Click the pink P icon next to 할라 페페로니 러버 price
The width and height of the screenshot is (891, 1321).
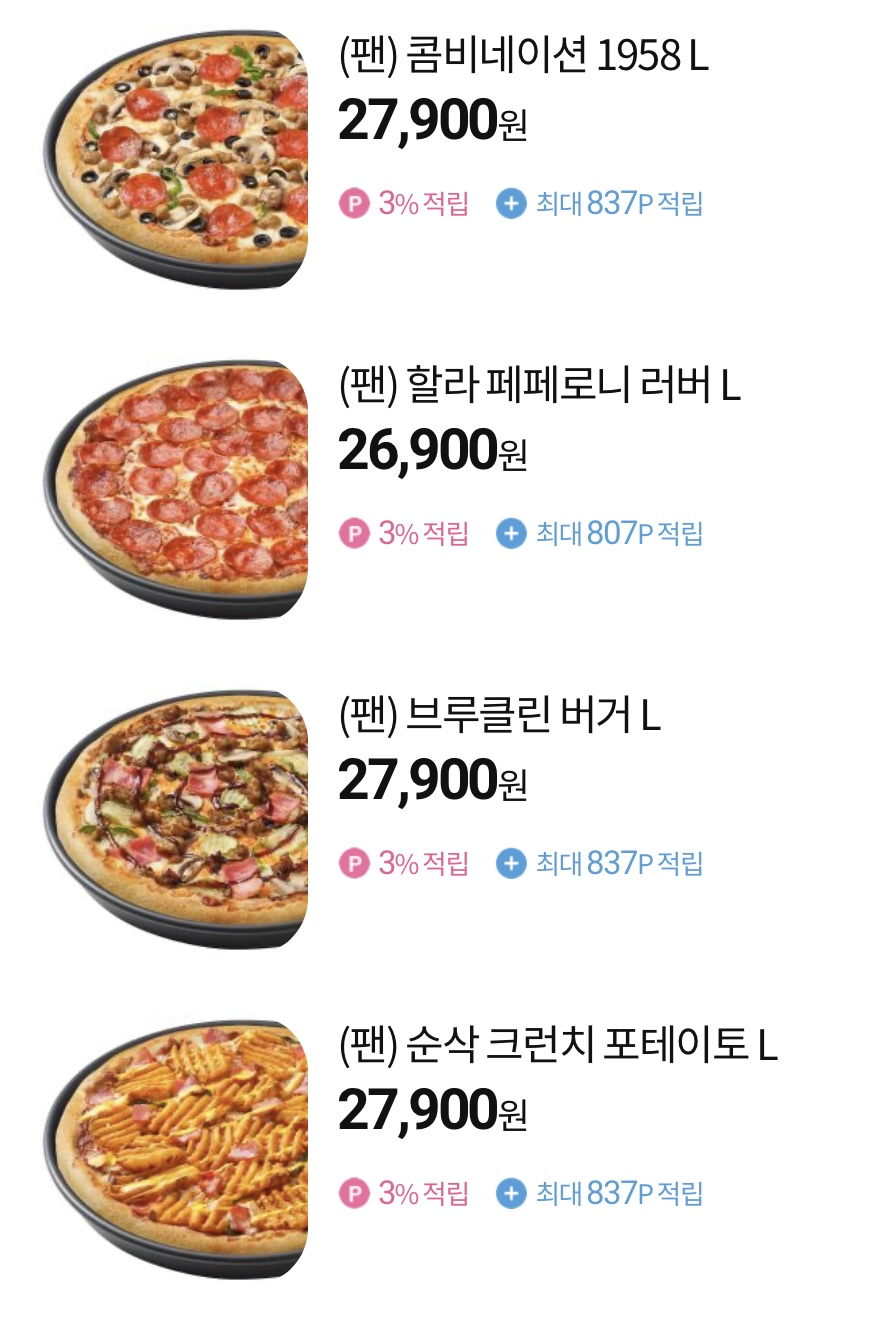coord(354,533)
